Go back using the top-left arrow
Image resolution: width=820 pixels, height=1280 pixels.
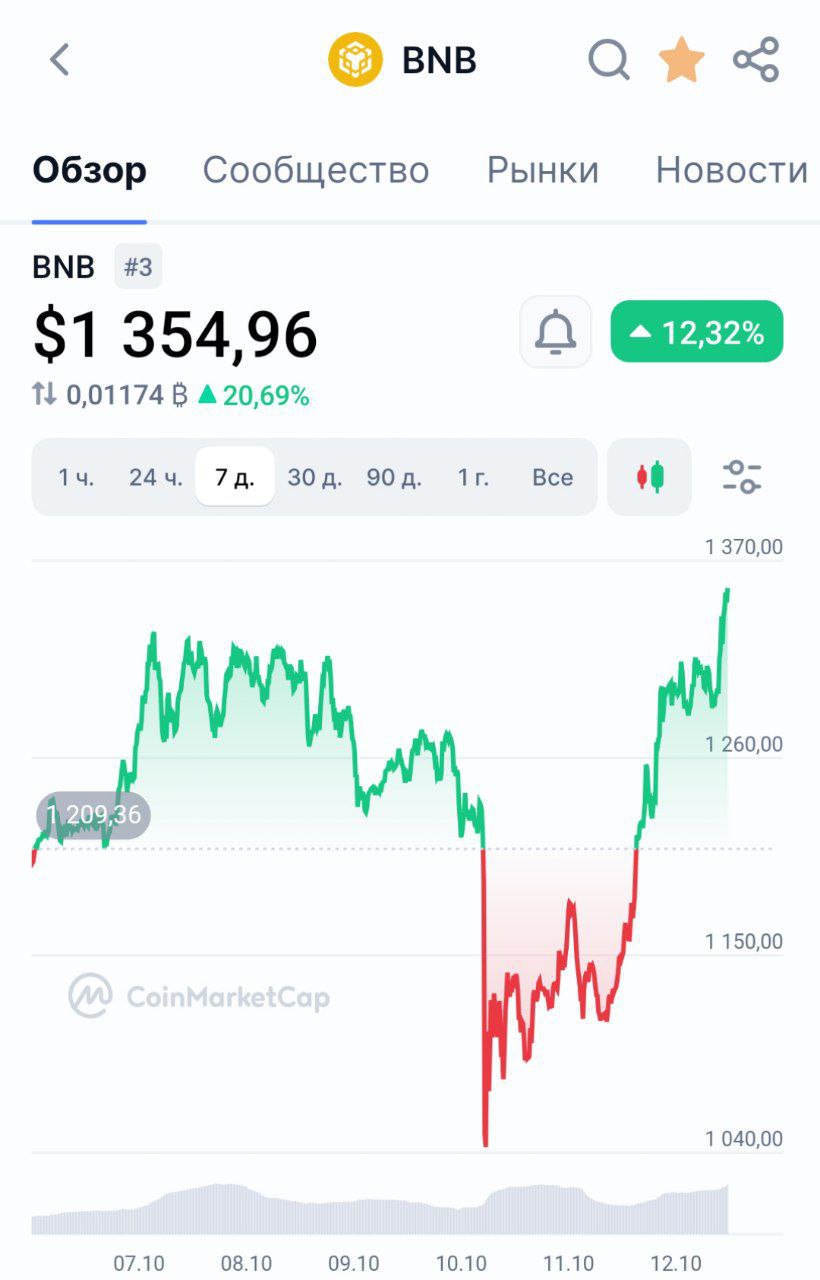click(60, 60)
